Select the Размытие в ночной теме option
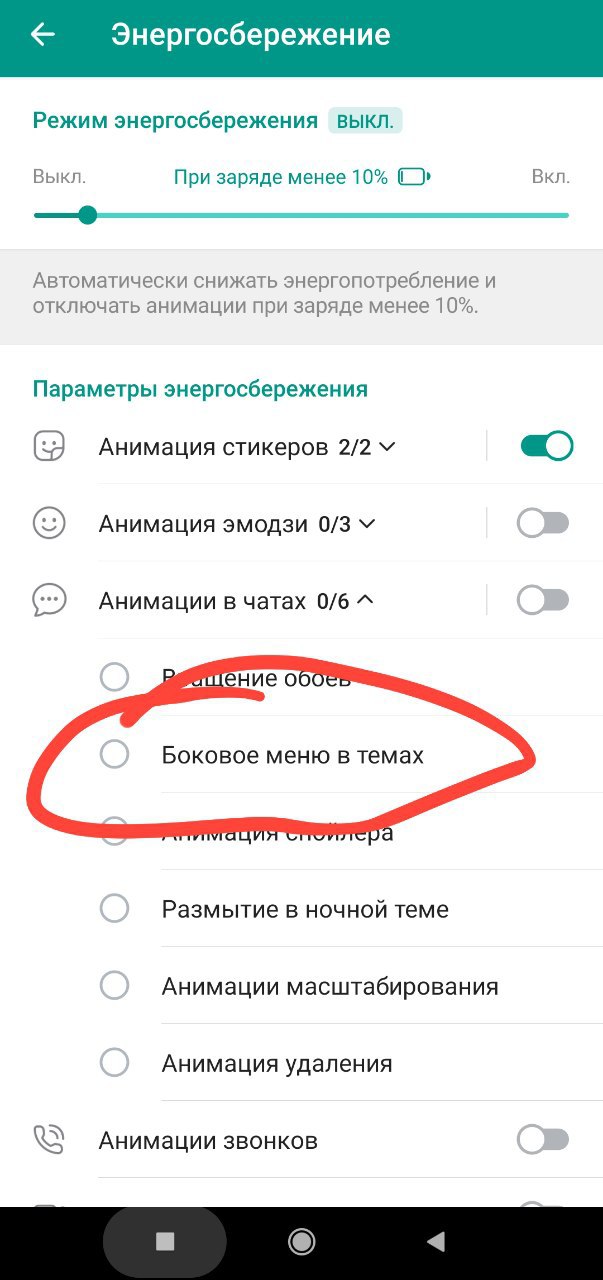603x1280 pixels. coord(115,909)
